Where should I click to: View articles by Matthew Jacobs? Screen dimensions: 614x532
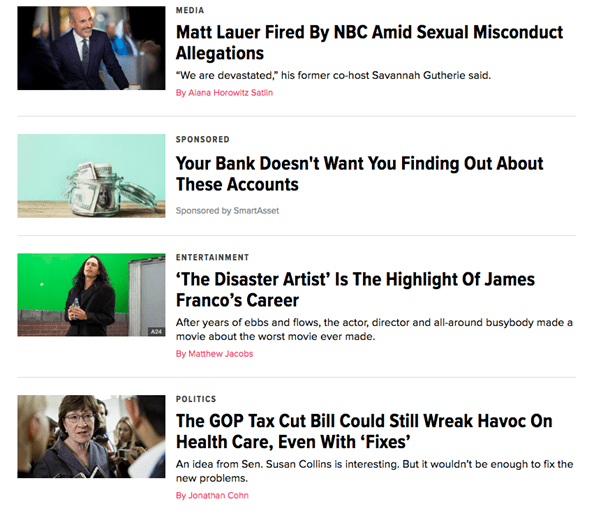click(214, 354)
